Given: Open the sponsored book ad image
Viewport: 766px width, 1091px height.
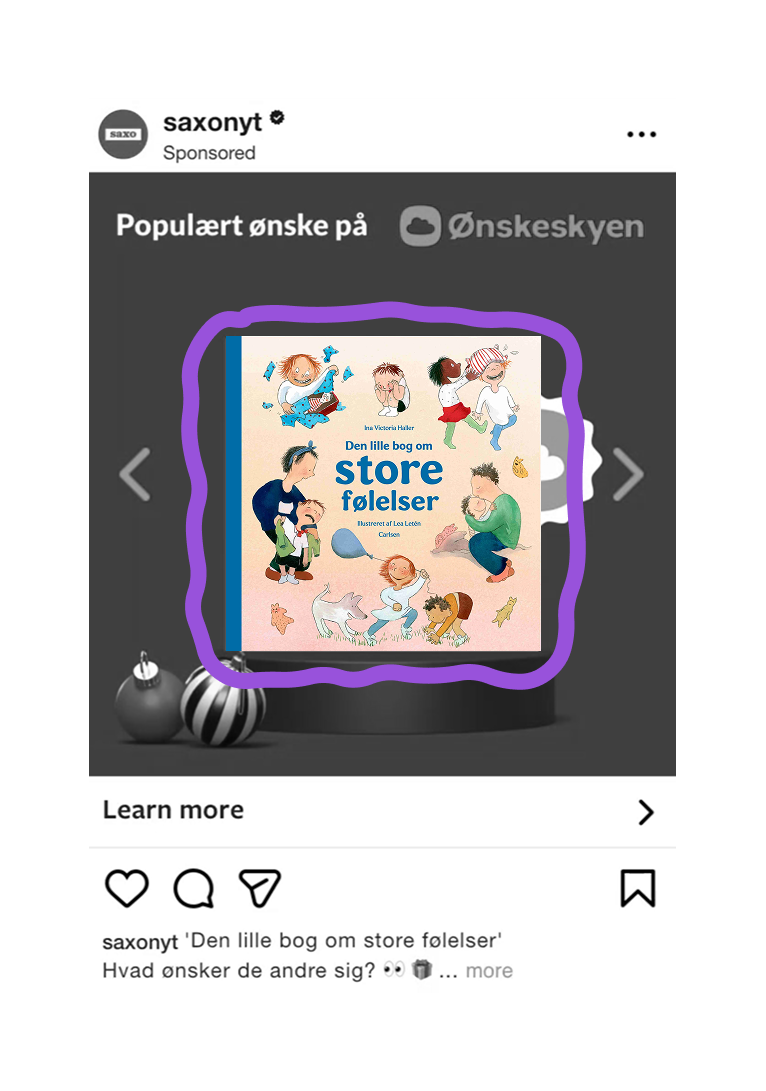Looking at the screenshot, I should pos(383,495).
